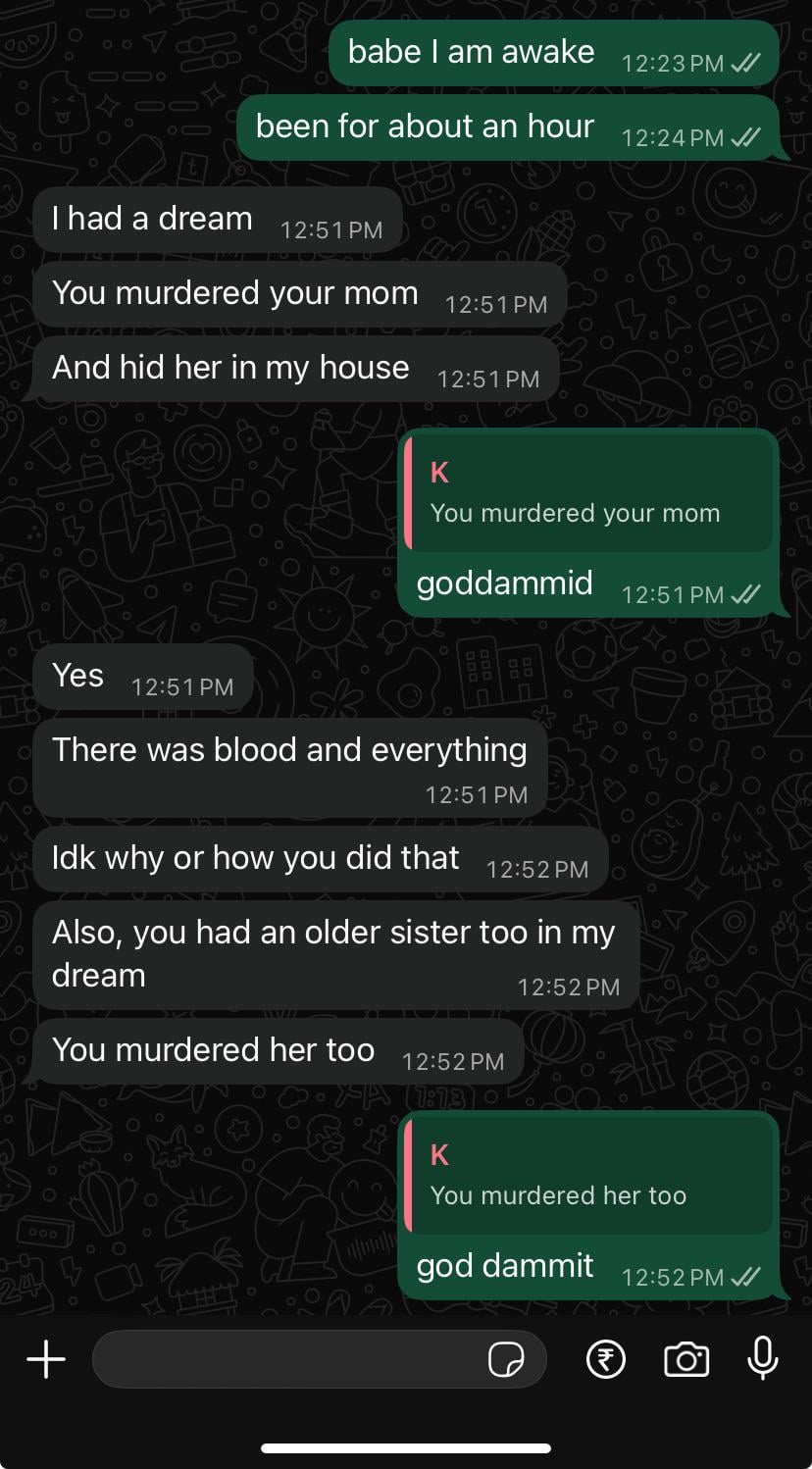Open the sticker picker in message box
The width and height of the screenshot is (812, 1469).
(506, 1359)
